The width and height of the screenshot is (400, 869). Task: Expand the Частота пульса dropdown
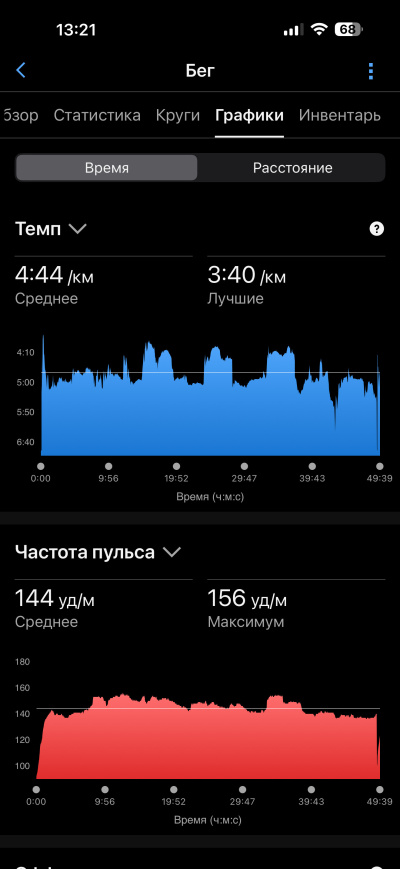pyautogui.click(x=172, y=552)
